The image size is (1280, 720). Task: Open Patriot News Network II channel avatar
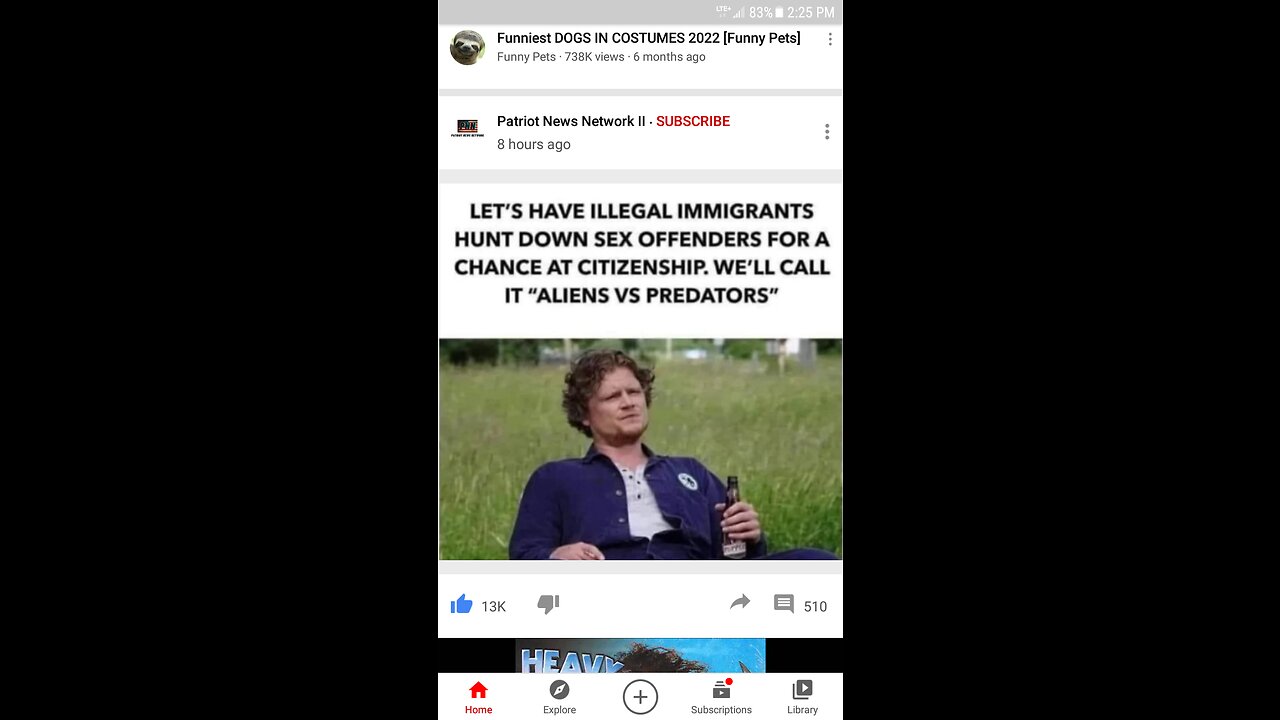pos(467,129)
